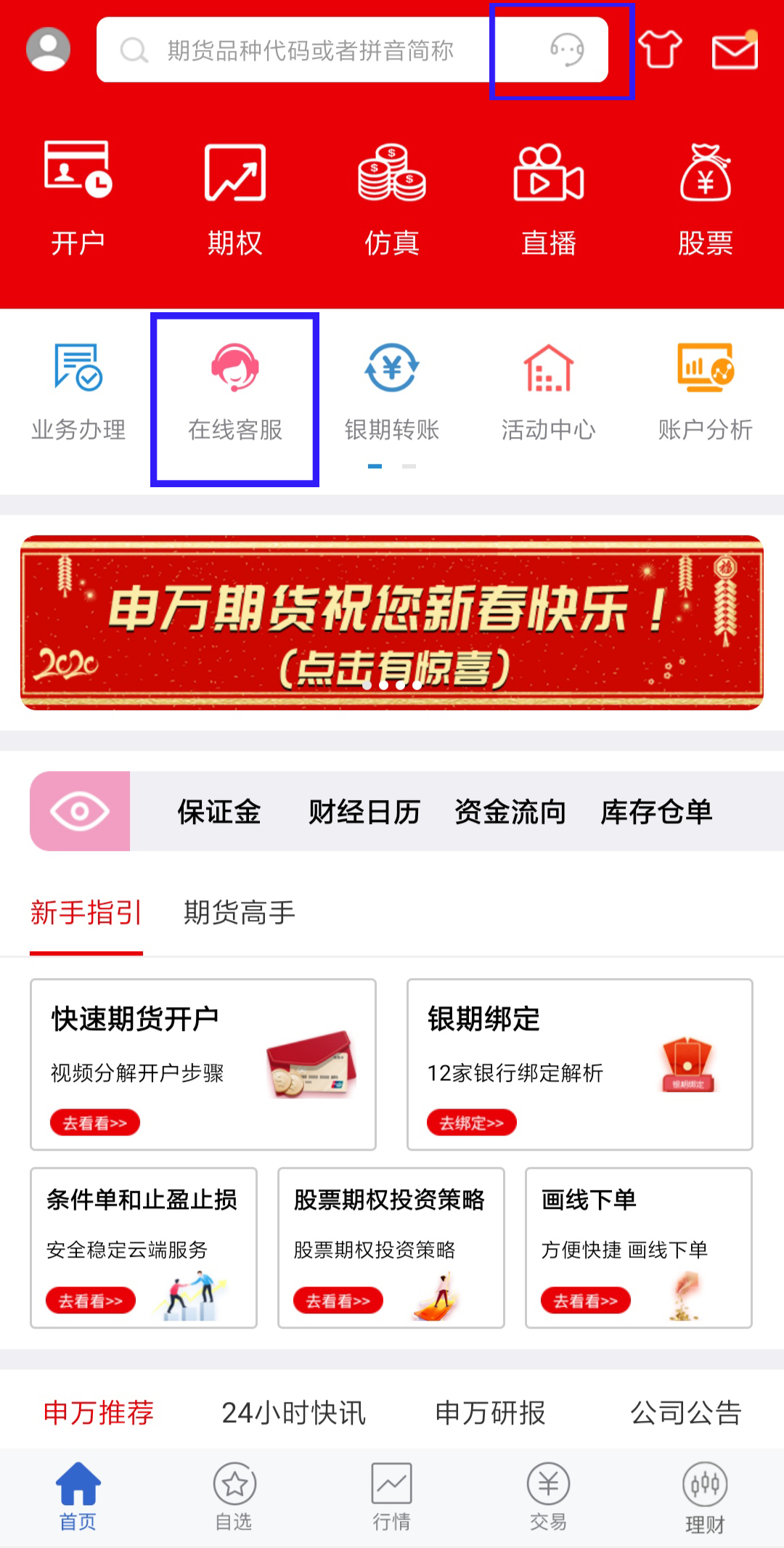784x1548 pixels.
Task: Tap 去绑定>> under 银期绑定
Action: click(x=471, y=1123)
